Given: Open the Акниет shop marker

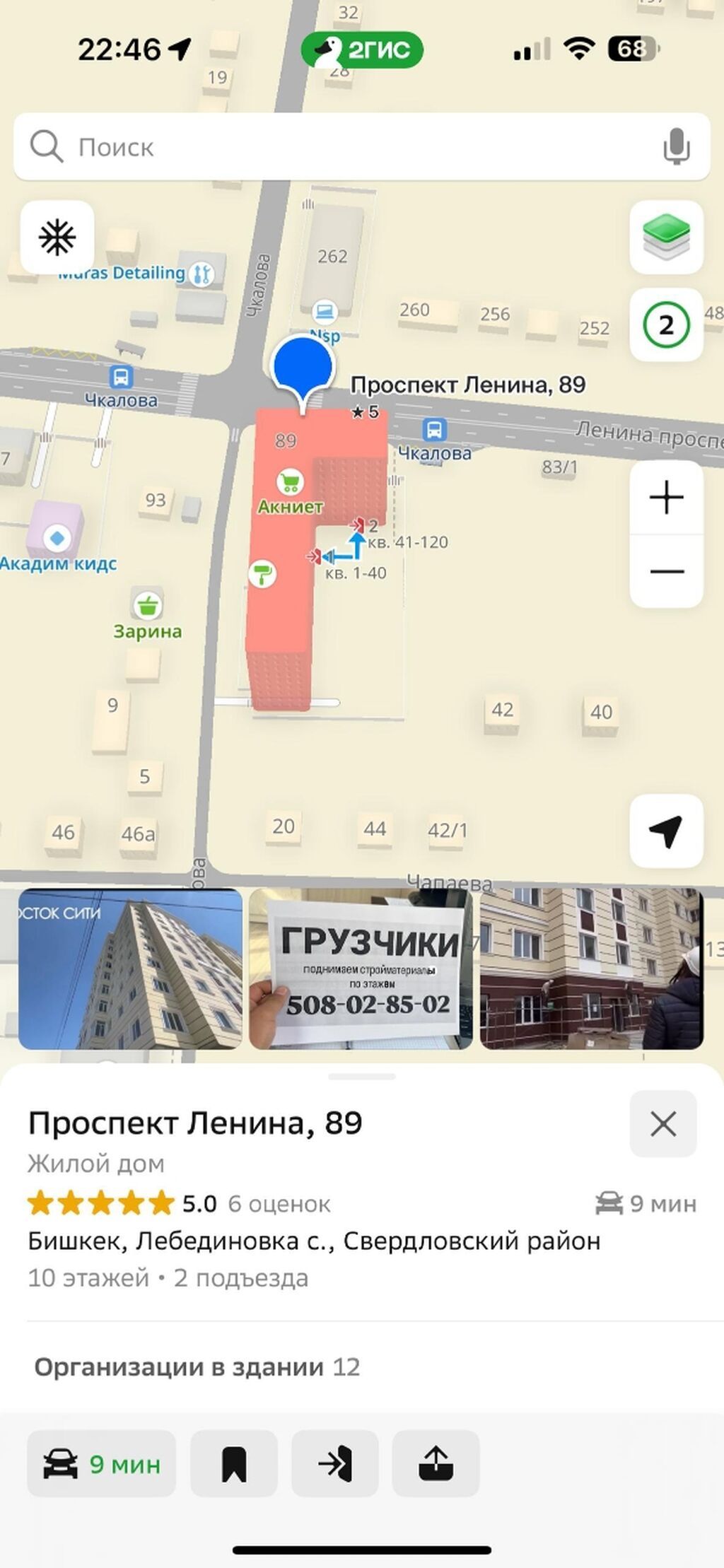Looking at the screenshot, I should pos(290,483).
